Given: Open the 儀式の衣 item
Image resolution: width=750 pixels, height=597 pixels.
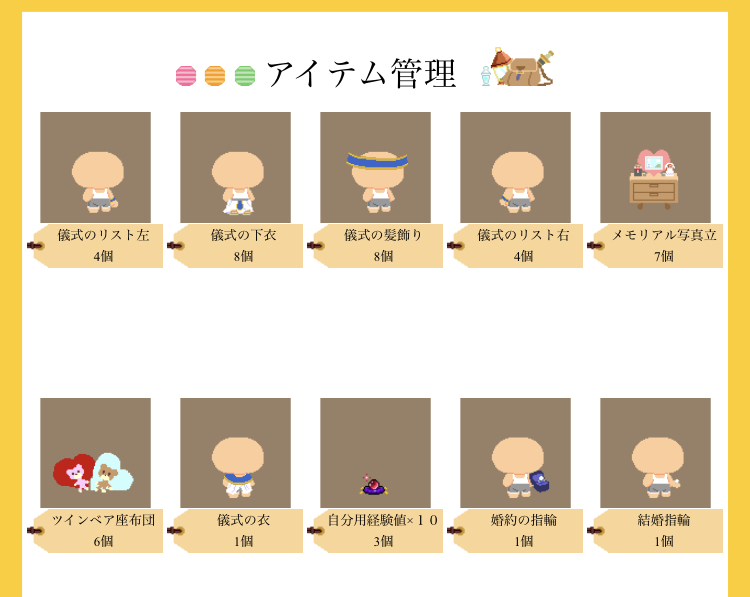Looking at the screenshot, I should tap(236, 454).
